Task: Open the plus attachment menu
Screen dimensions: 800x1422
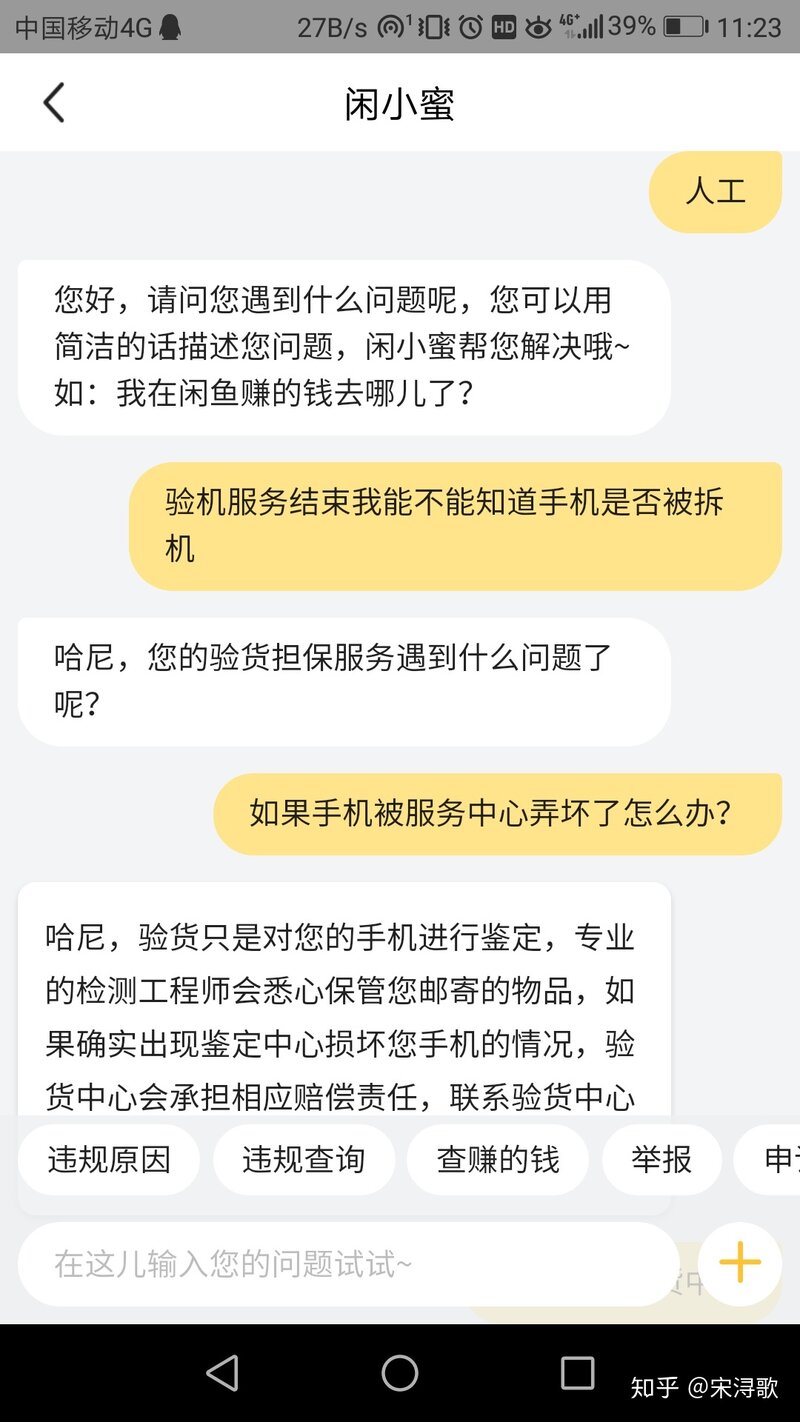Action: click(x=739, y=1264)
